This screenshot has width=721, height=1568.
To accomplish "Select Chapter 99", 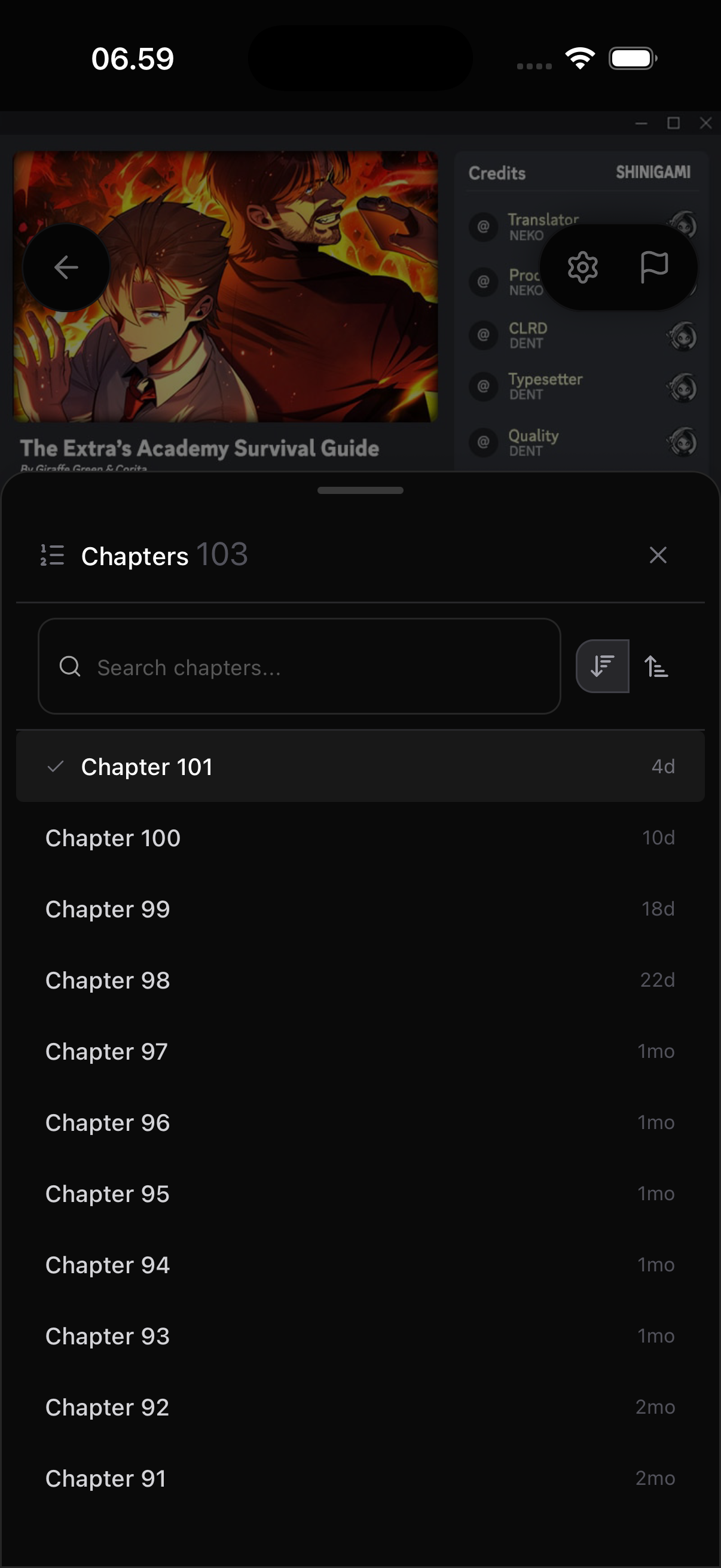I will pyautogui.click(x=360, y=910).
